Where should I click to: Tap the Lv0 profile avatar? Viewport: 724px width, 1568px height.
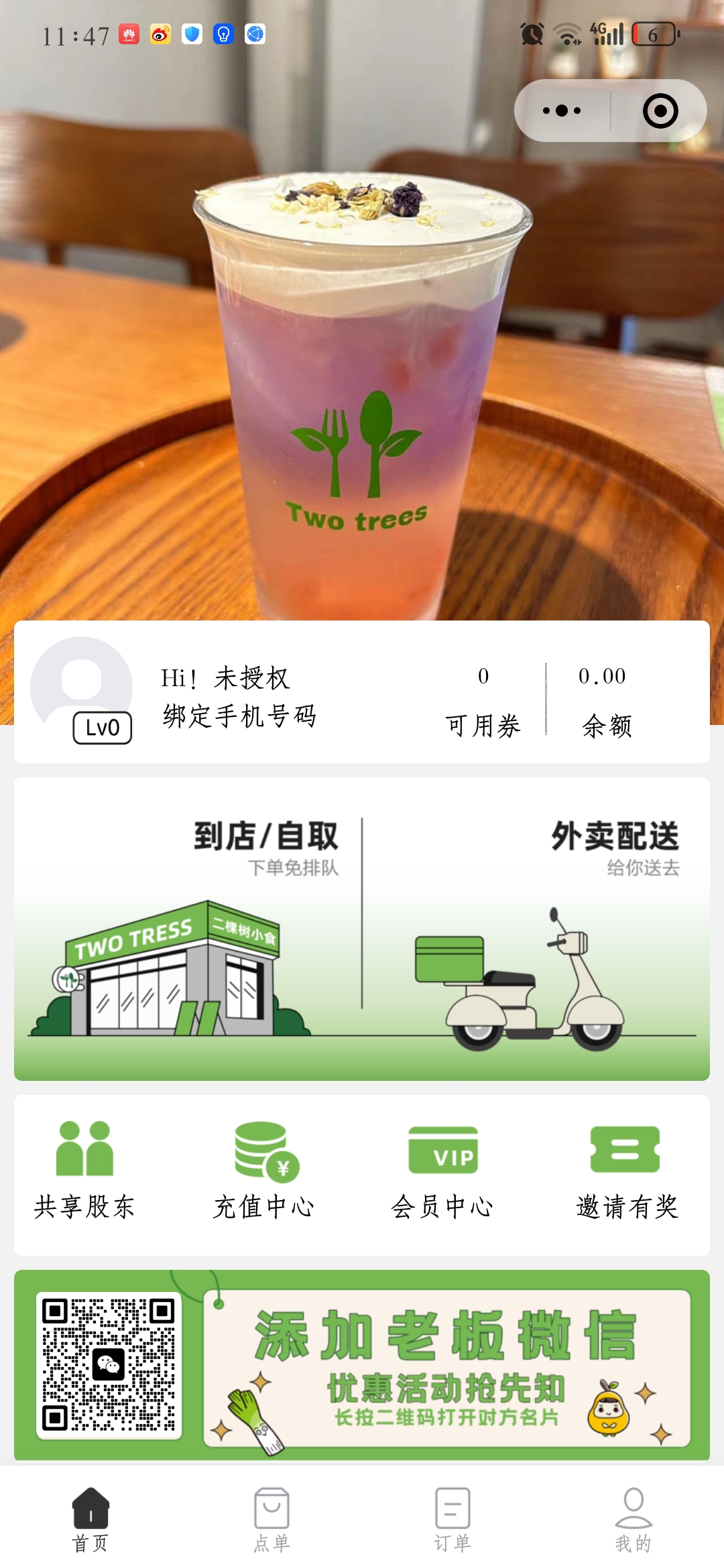tap(82, 688)
